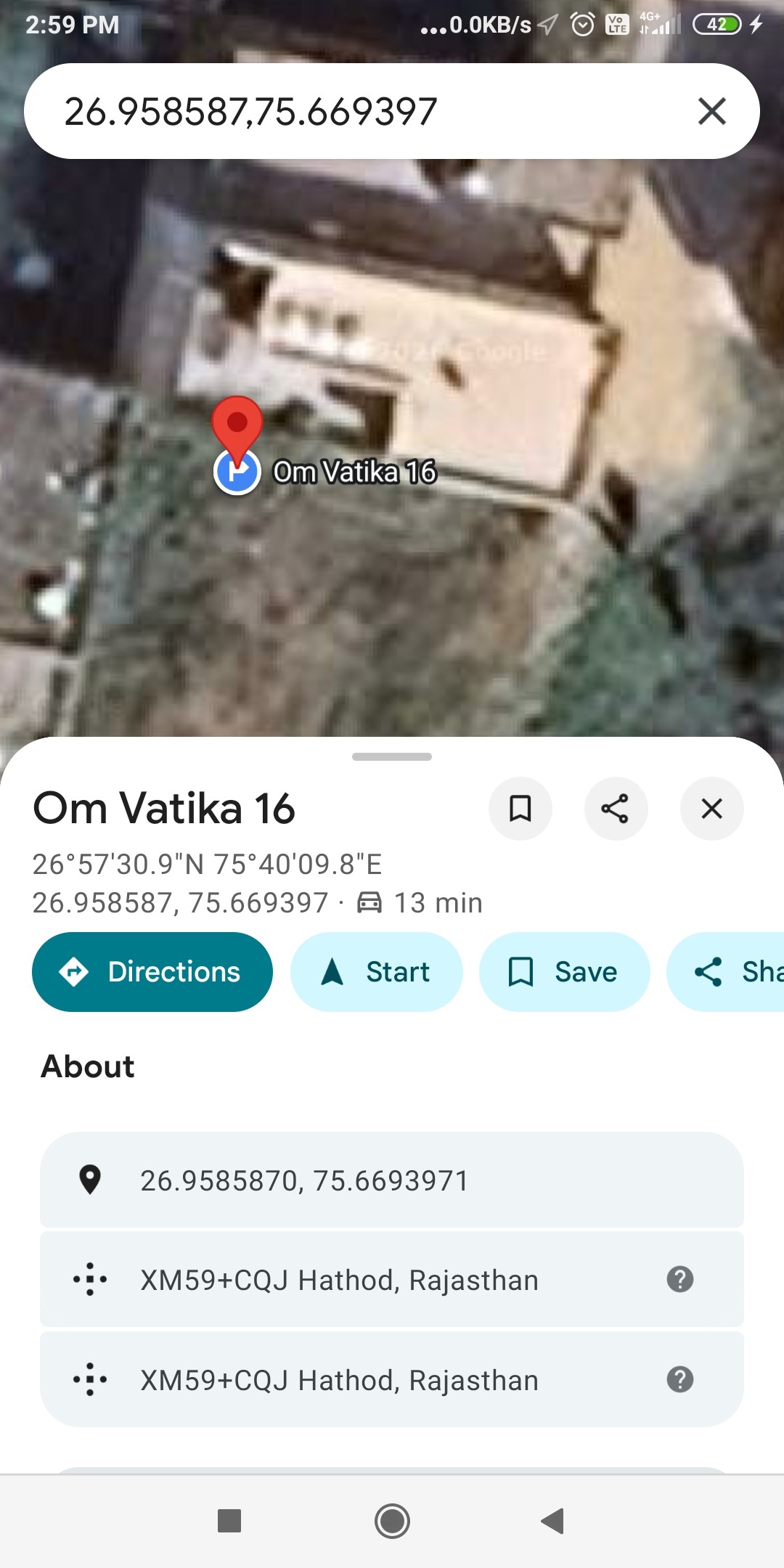
Task: Tap the Save chip
Action: coord(564,971)
